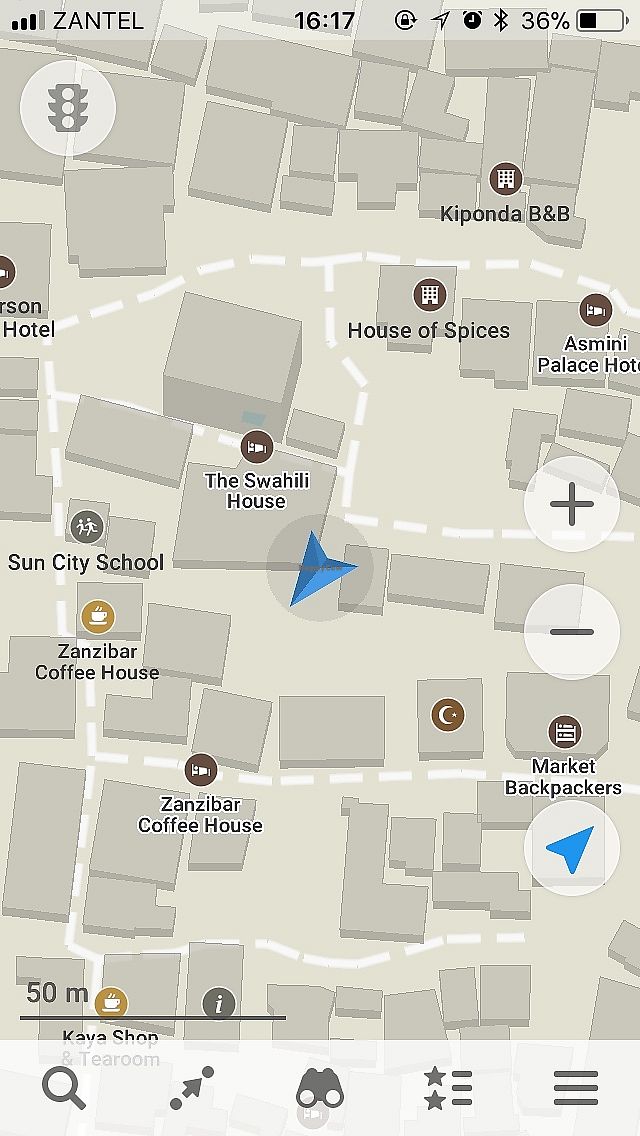Open the main menu
Viewport: 640px width, 1136px height.
coord(575,1088)
